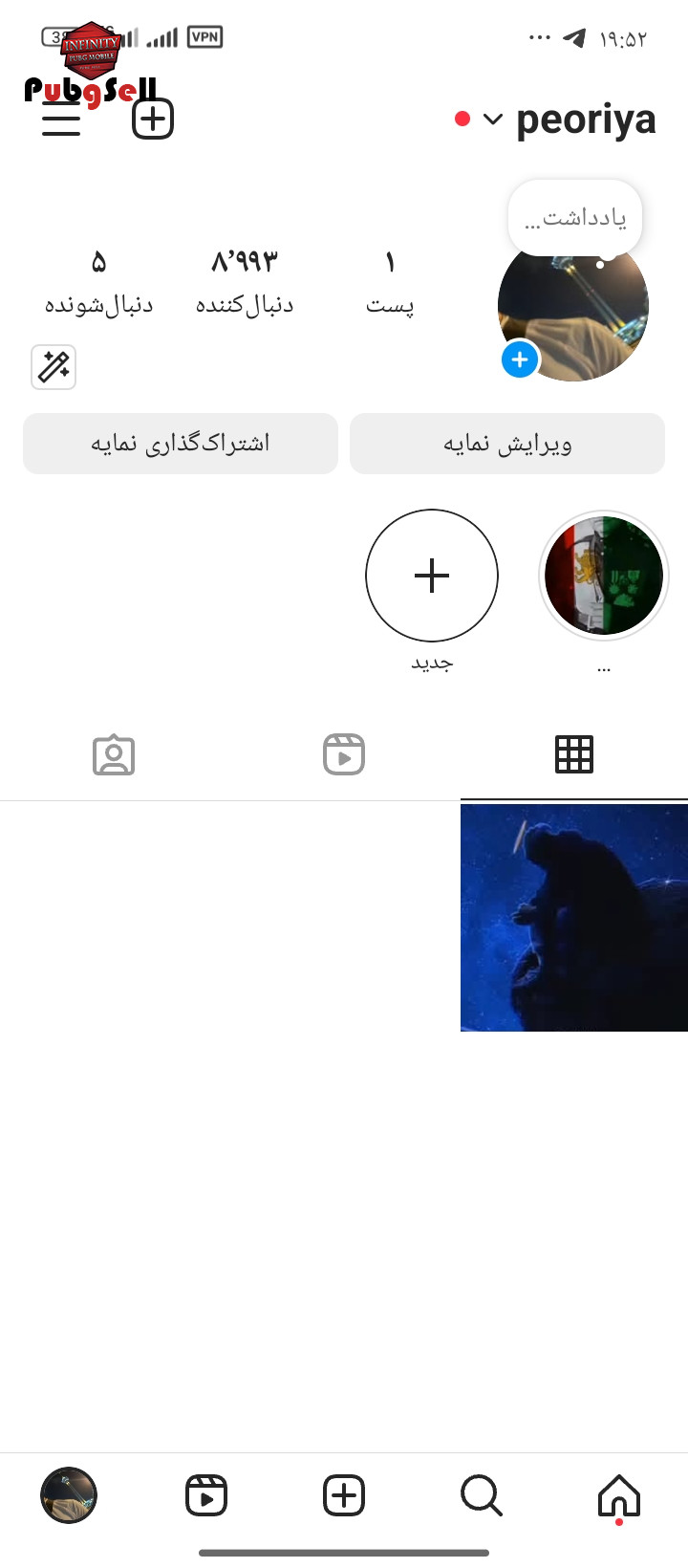
Task: View the followers list دنبال‌کننده
Action: pos(245,282)
